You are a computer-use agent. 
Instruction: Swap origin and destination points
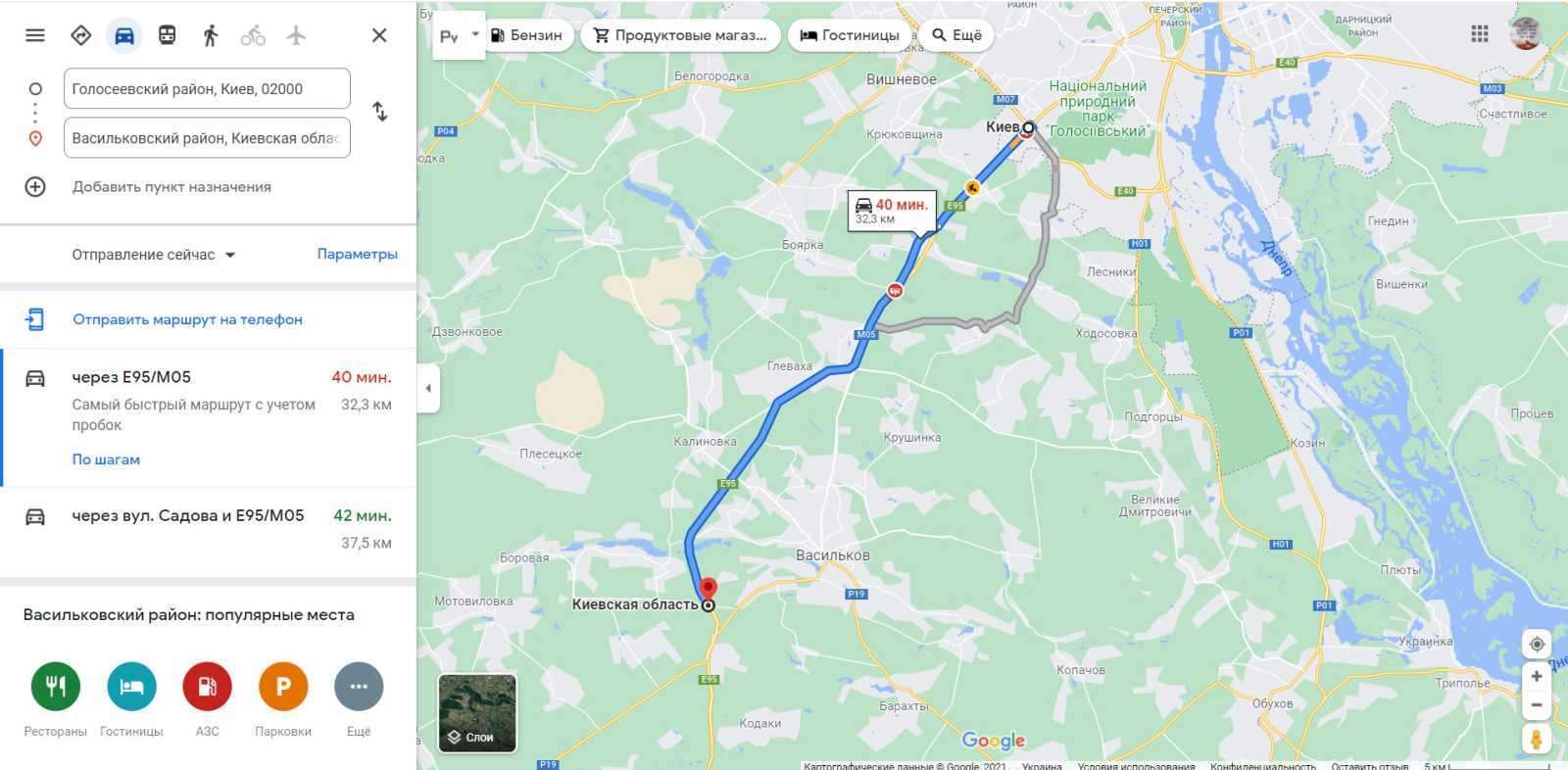click(x=380, y=112)
